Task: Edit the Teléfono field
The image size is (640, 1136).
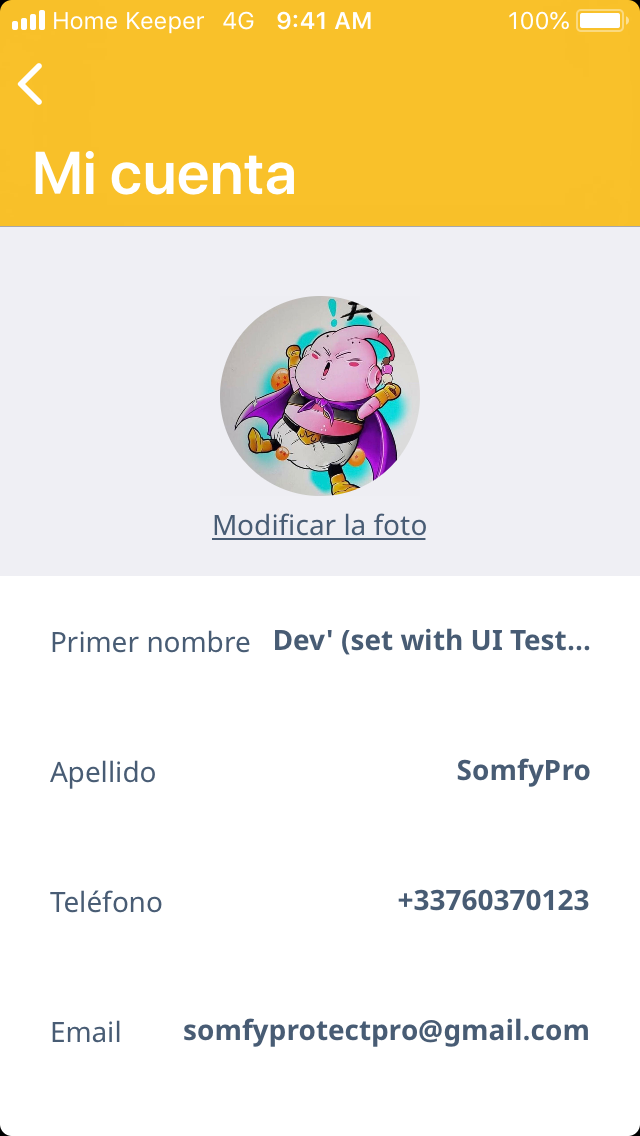Action: [492, 901]
